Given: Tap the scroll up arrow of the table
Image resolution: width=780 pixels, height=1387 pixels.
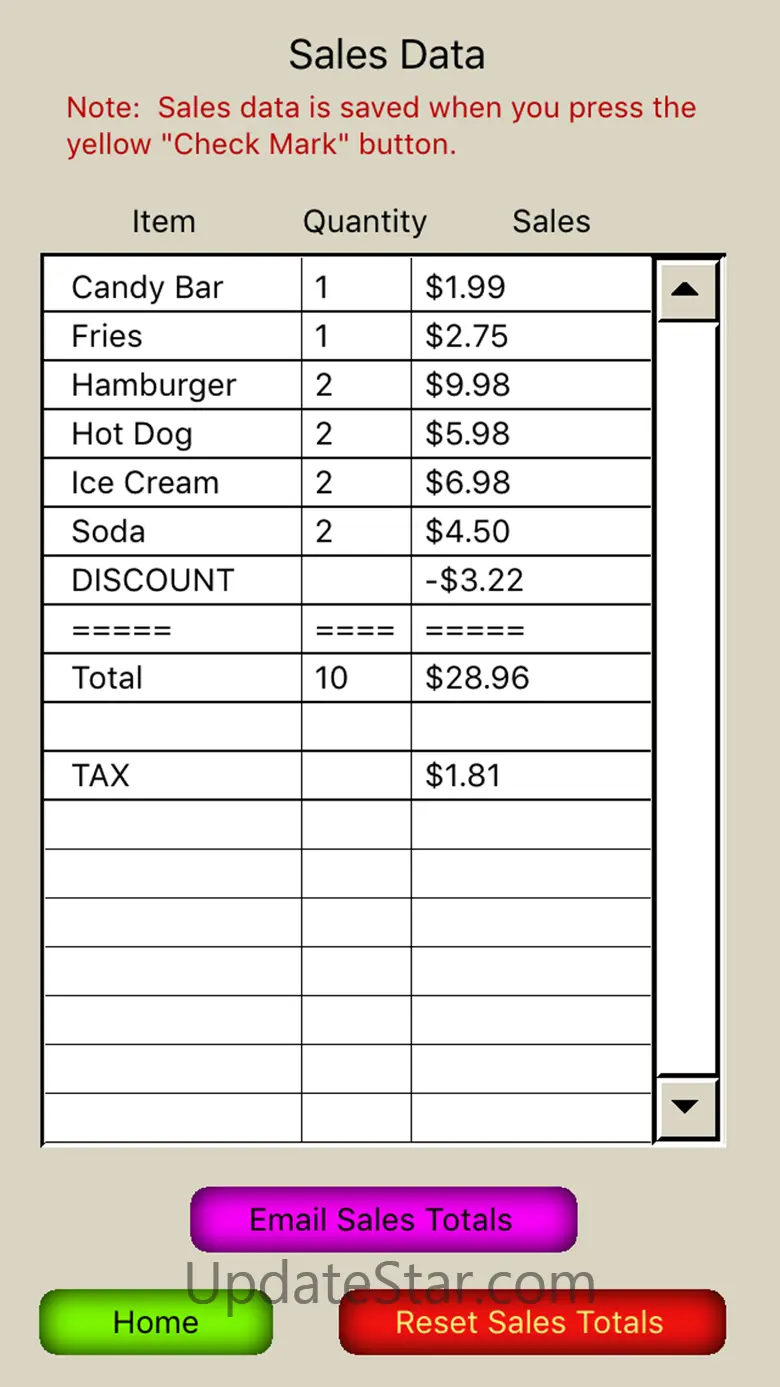Looking at the screenshot, I should (x=685, y=290).
